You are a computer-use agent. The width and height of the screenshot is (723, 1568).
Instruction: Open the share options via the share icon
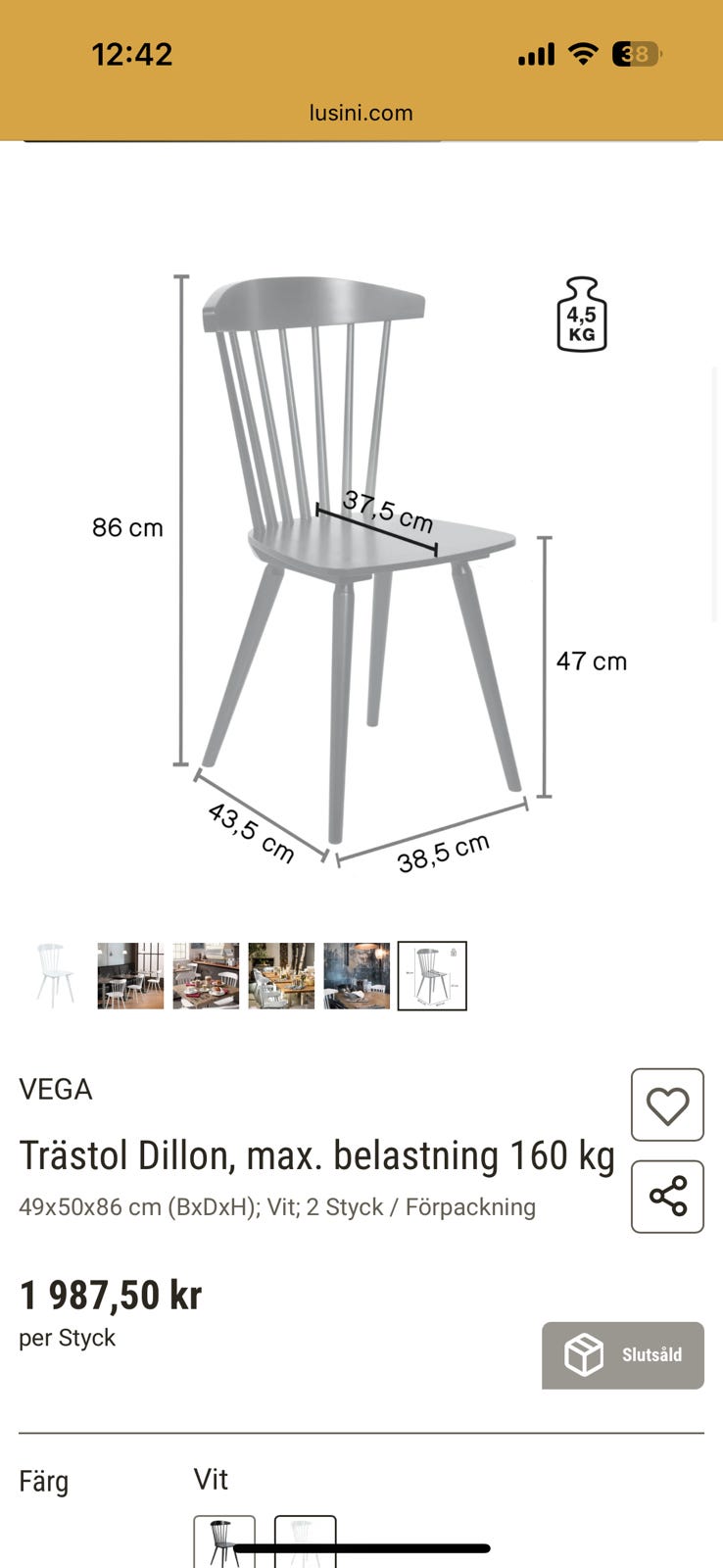tap(667, 1197)
